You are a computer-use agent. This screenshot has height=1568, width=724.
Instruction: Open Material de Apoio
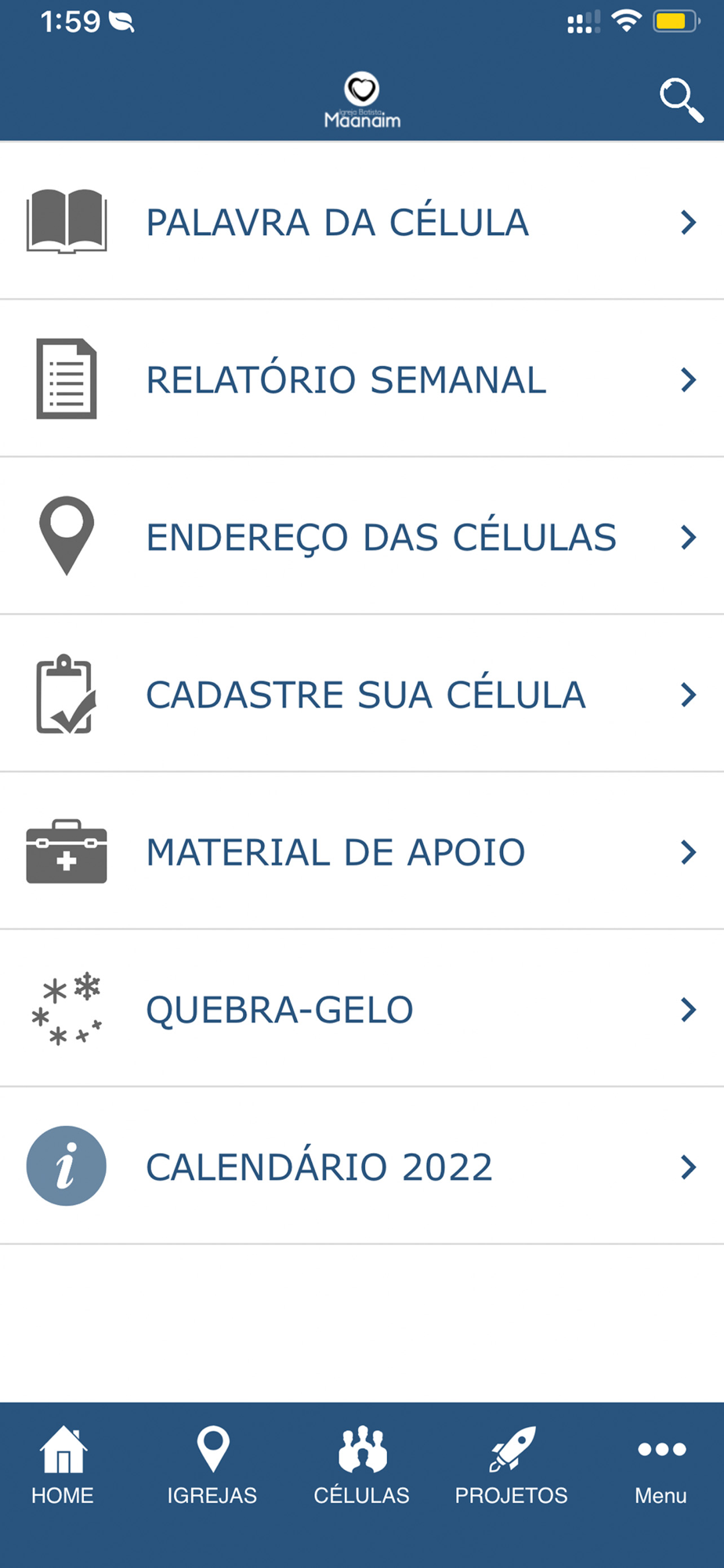[x=361, y=852]
